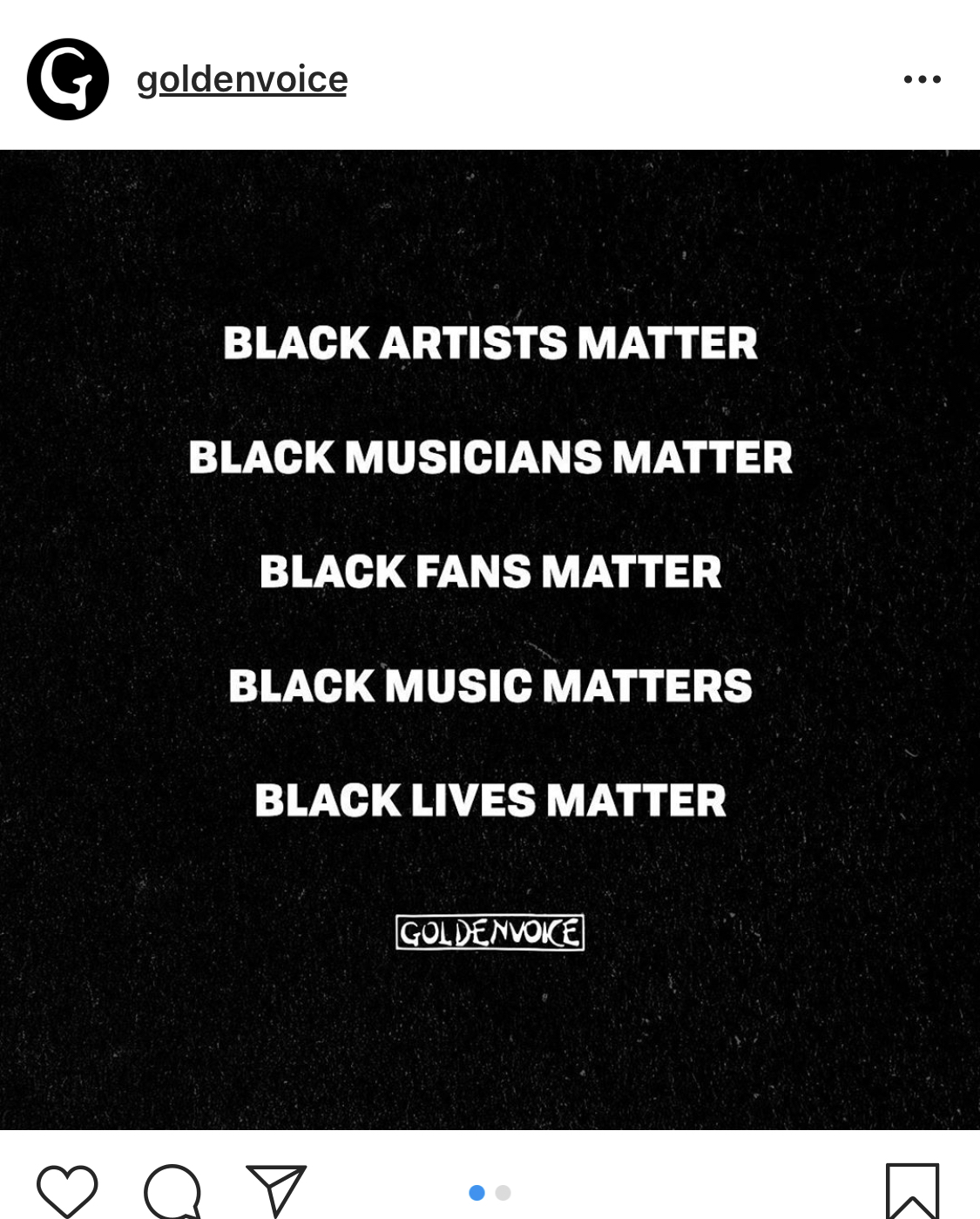Save the post to bookmarks
Screen dimensions: 980x1219
(912, 1190)
